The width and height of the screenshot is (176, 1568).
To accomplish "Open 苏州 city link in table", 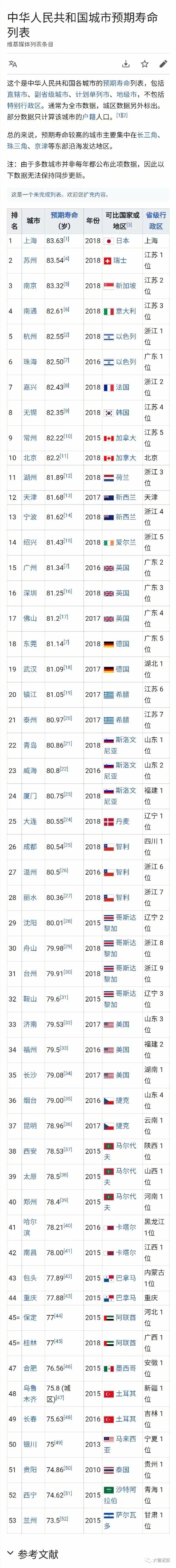I will (x=30, y=261).
